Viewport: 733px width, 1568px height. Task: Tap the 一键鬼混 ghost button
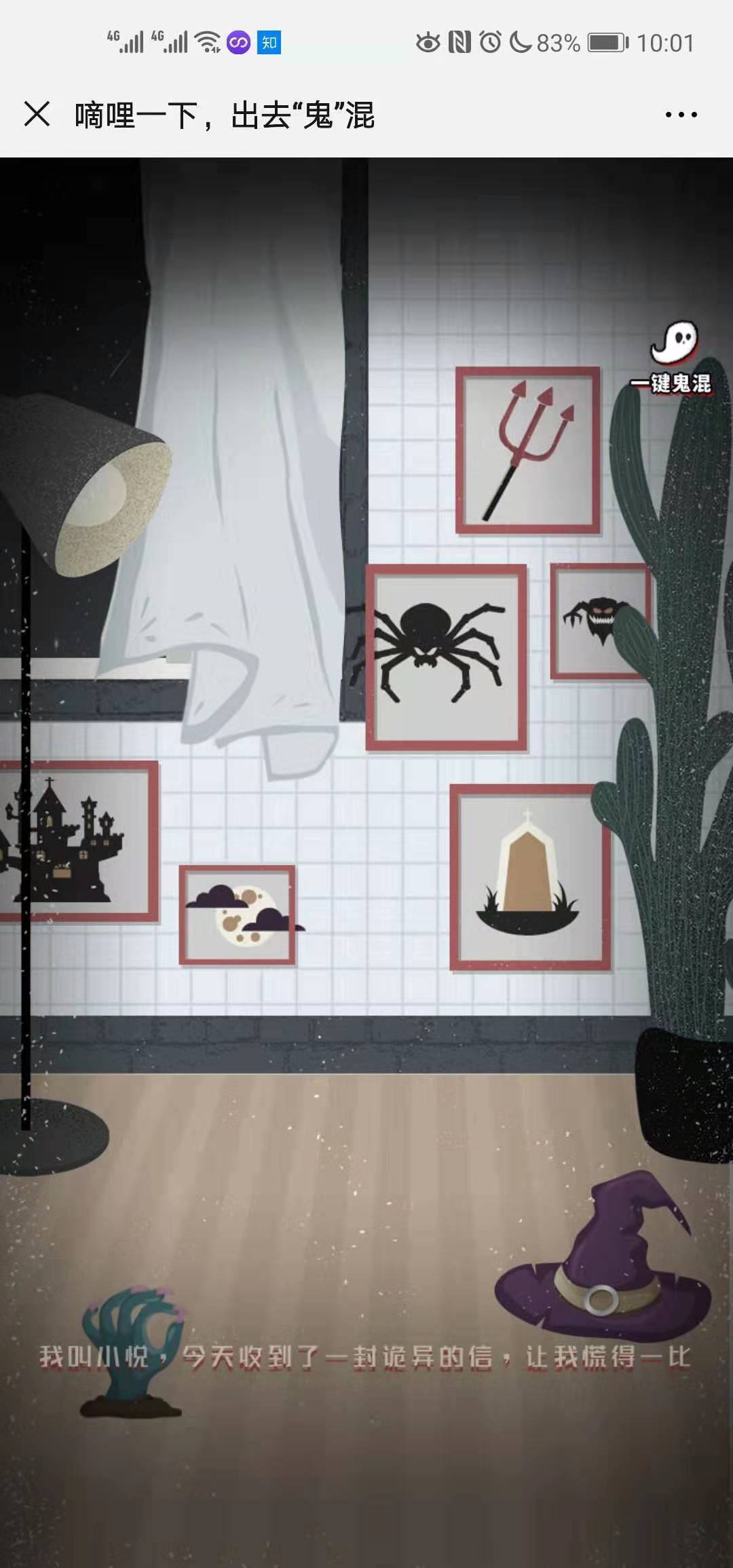tap(672, 358)
